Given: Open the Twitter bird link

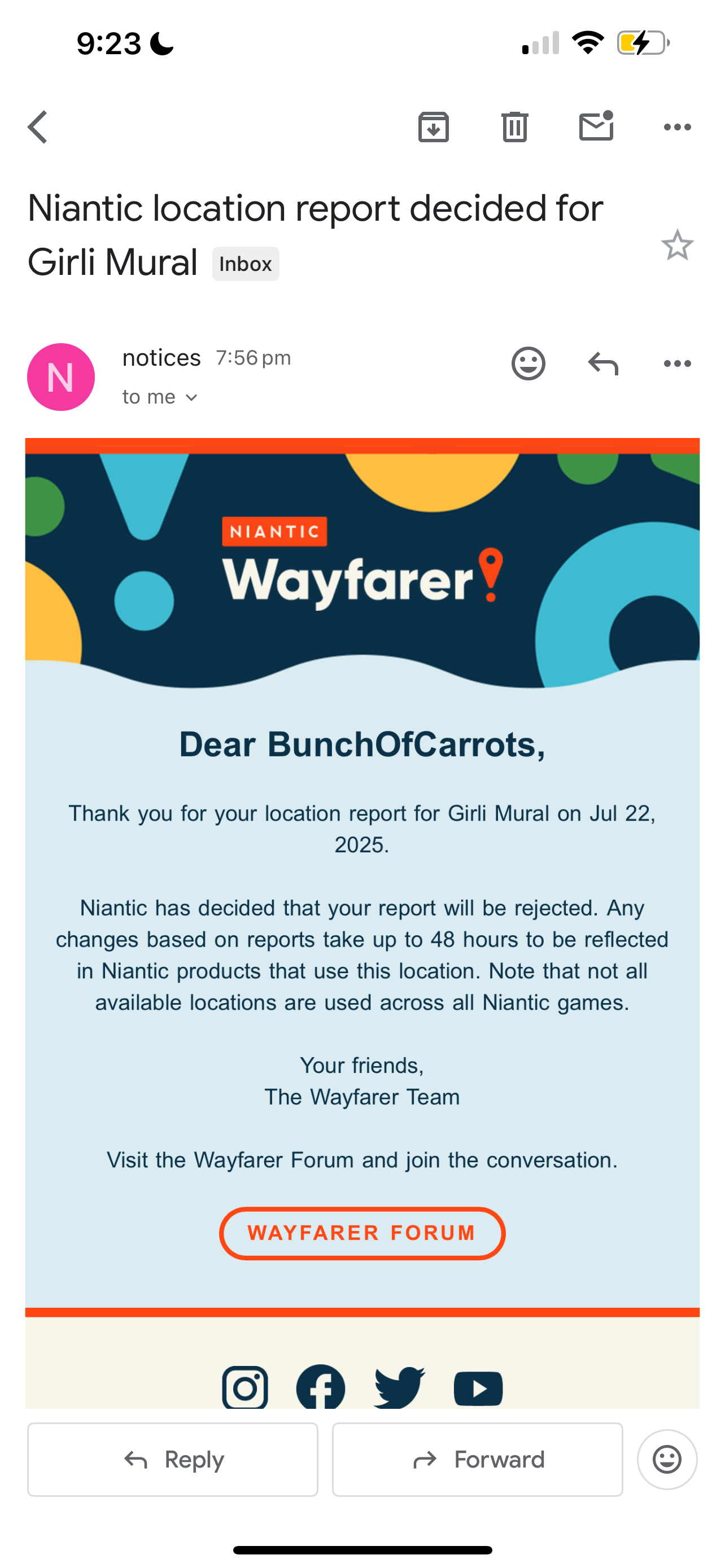Looking at the screenshot, I should (399, 1388).
